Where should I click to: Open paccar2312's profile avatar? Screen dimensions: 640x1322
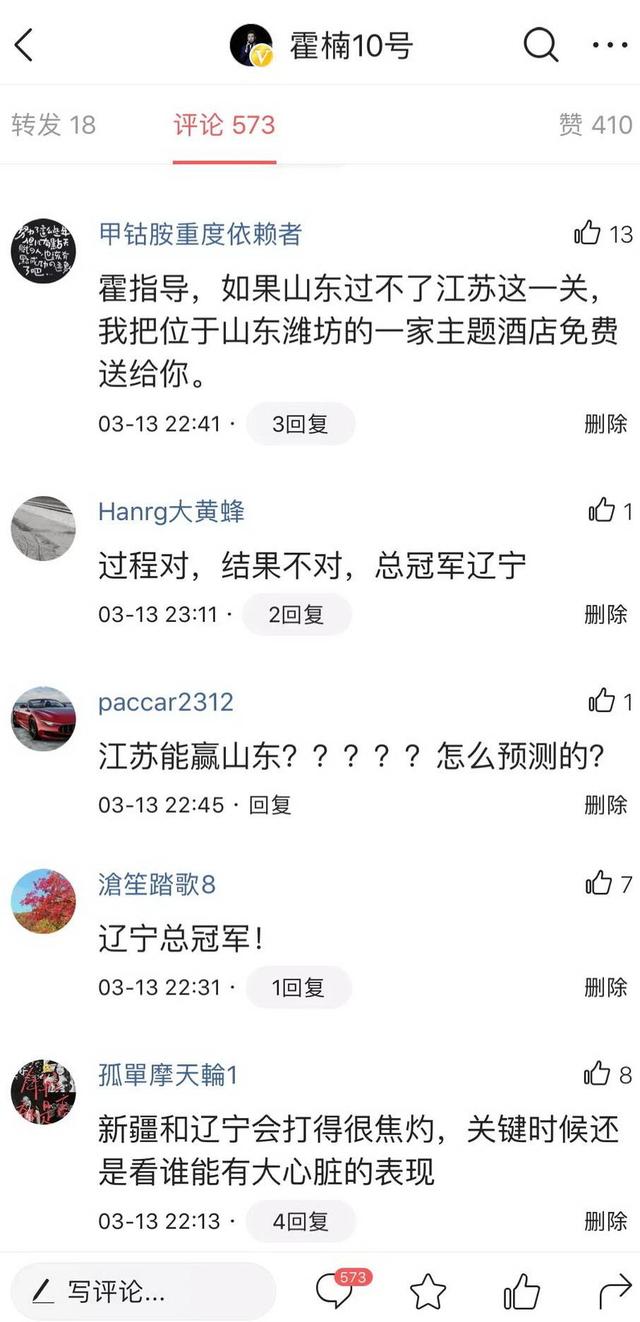(x=43, y=718)
